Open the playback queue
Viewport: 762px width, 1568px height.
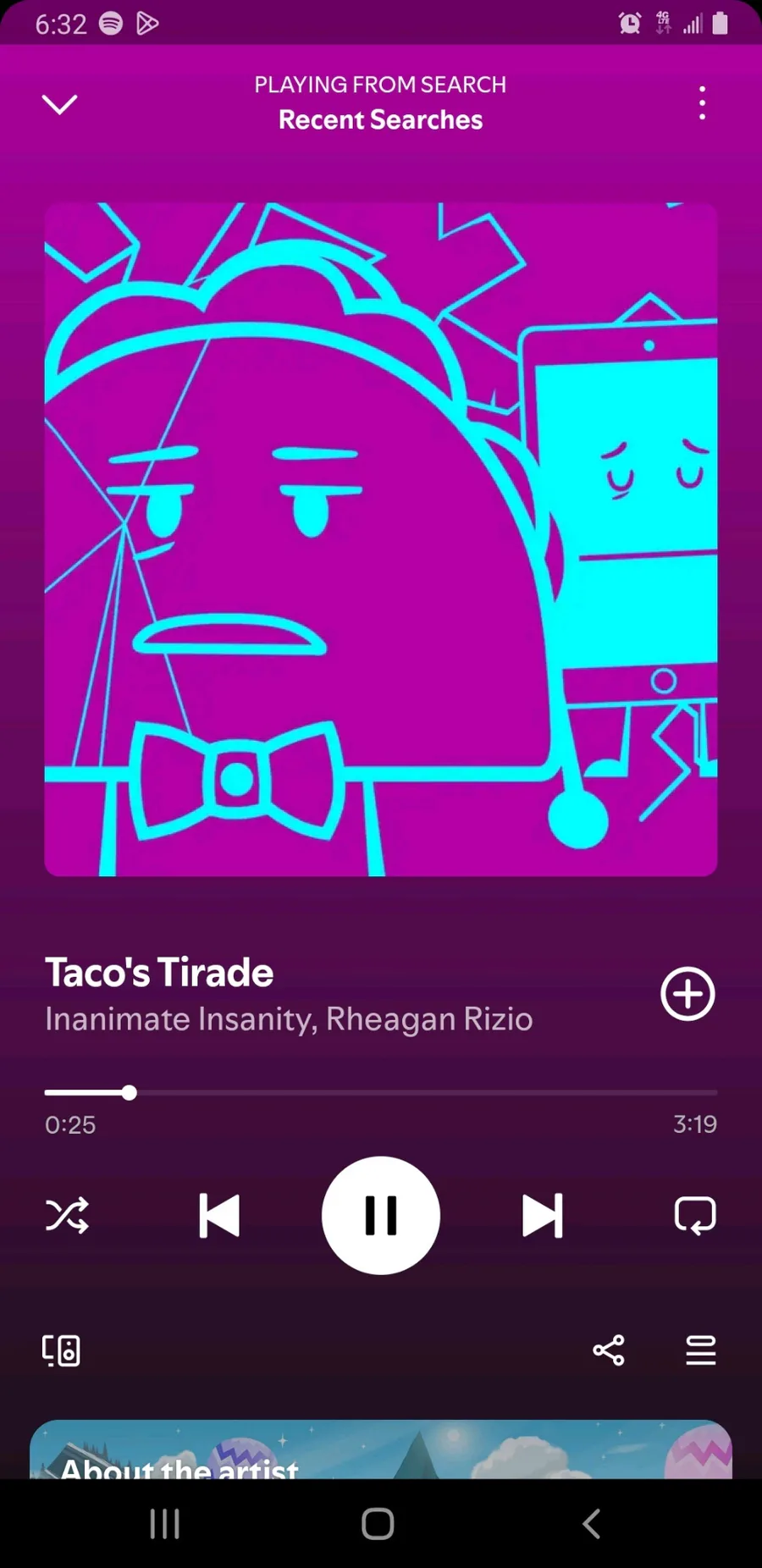700,1350
